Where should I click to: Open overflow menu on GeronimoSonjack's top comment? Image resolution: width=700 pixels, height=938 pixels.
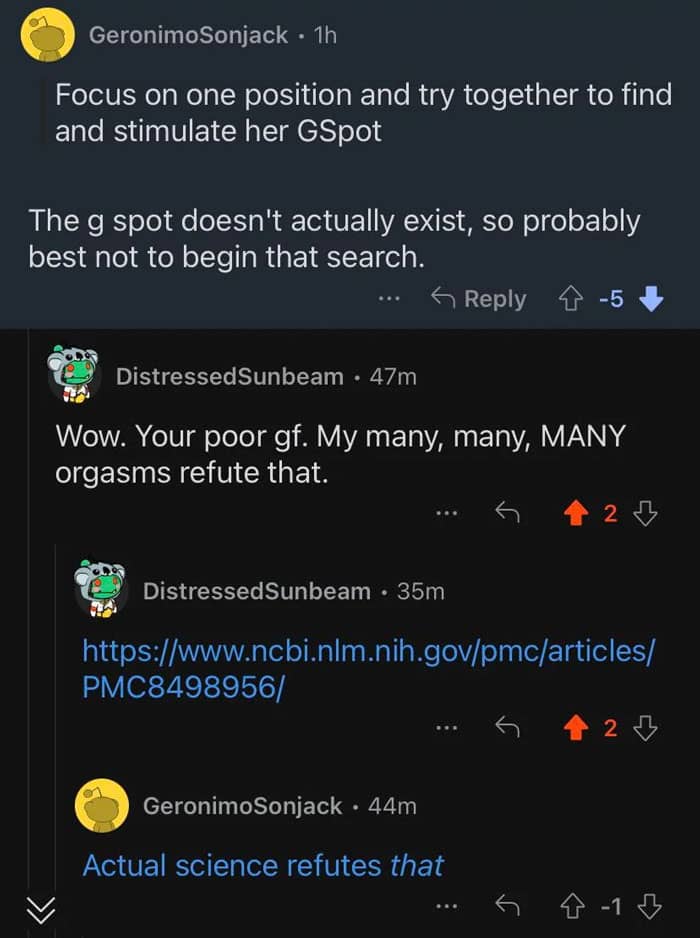click(389, 298)
